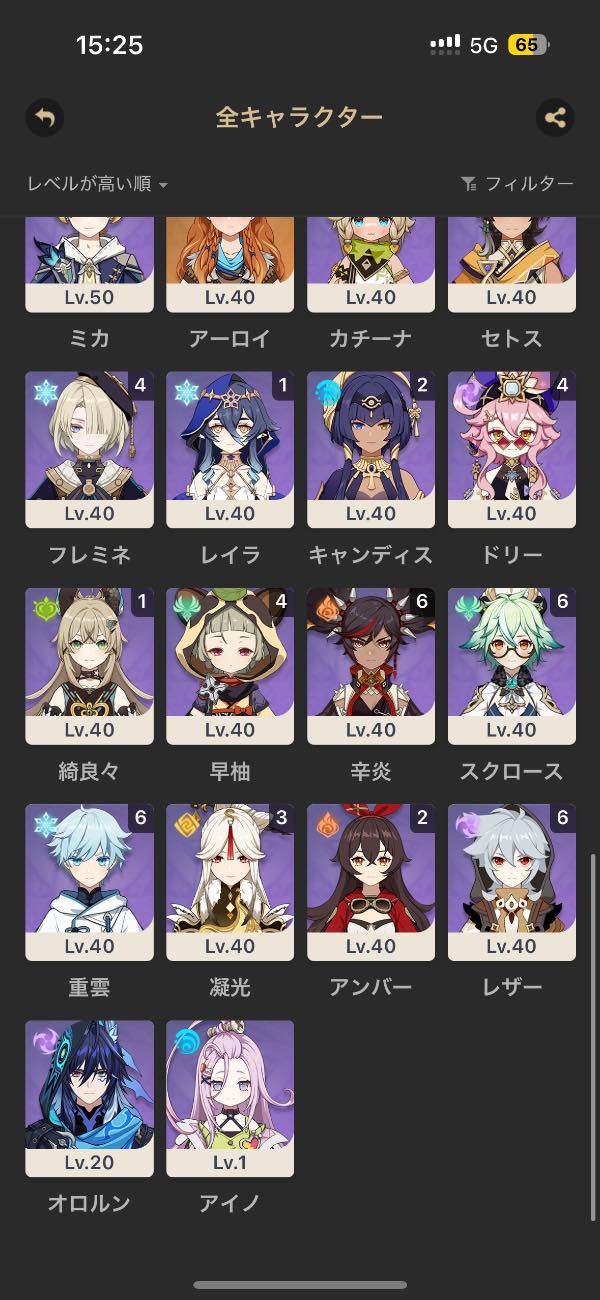
Task: Open the フィルター filter options
Action: click(x=517, y=184)
